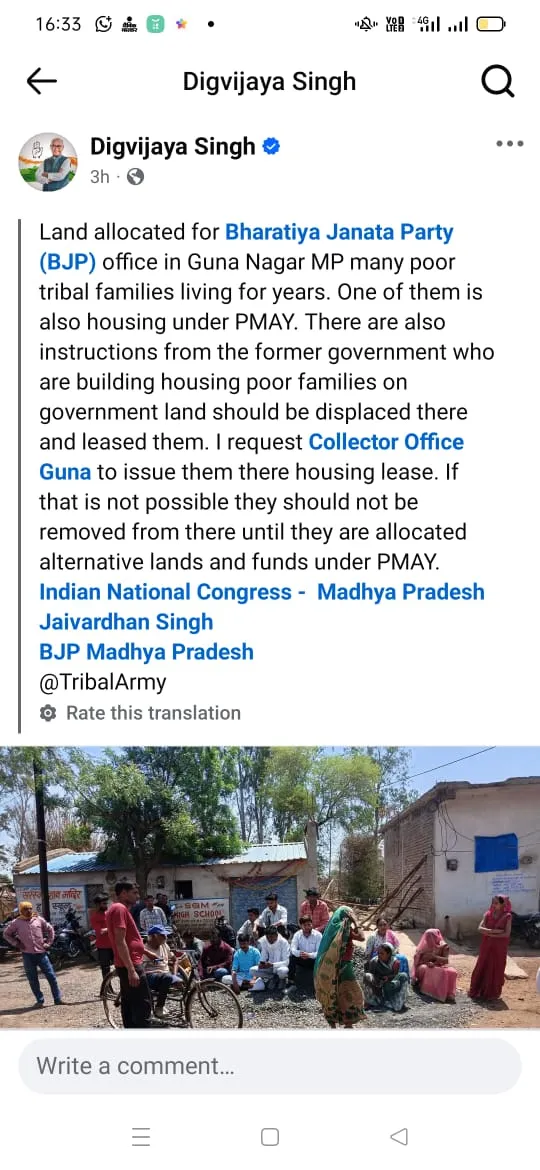The image size is (540, 1170).
Task: Visit the Collector Office Guna page link
Action: (x=251, y=457)
